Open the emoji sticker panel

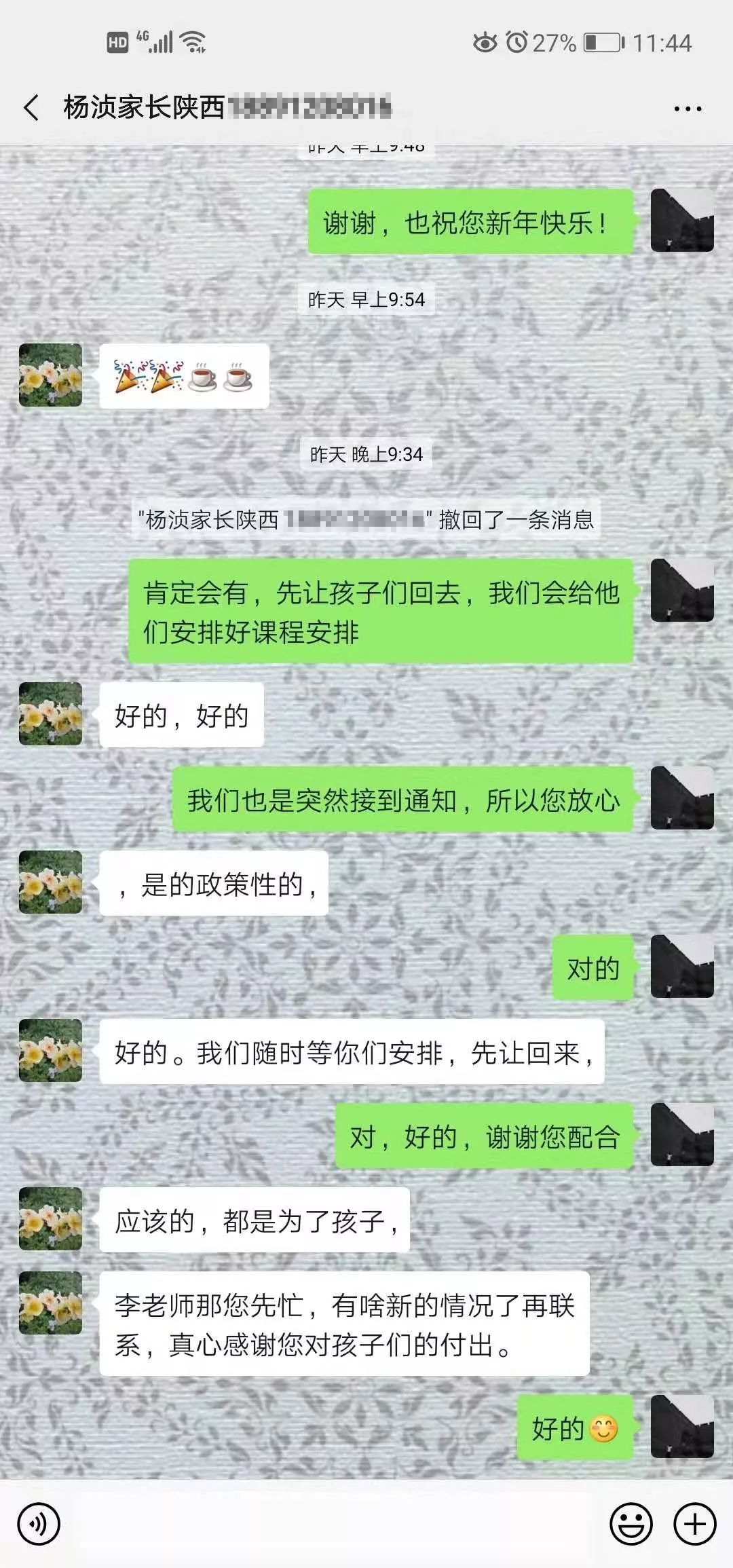pos(631,1524)
